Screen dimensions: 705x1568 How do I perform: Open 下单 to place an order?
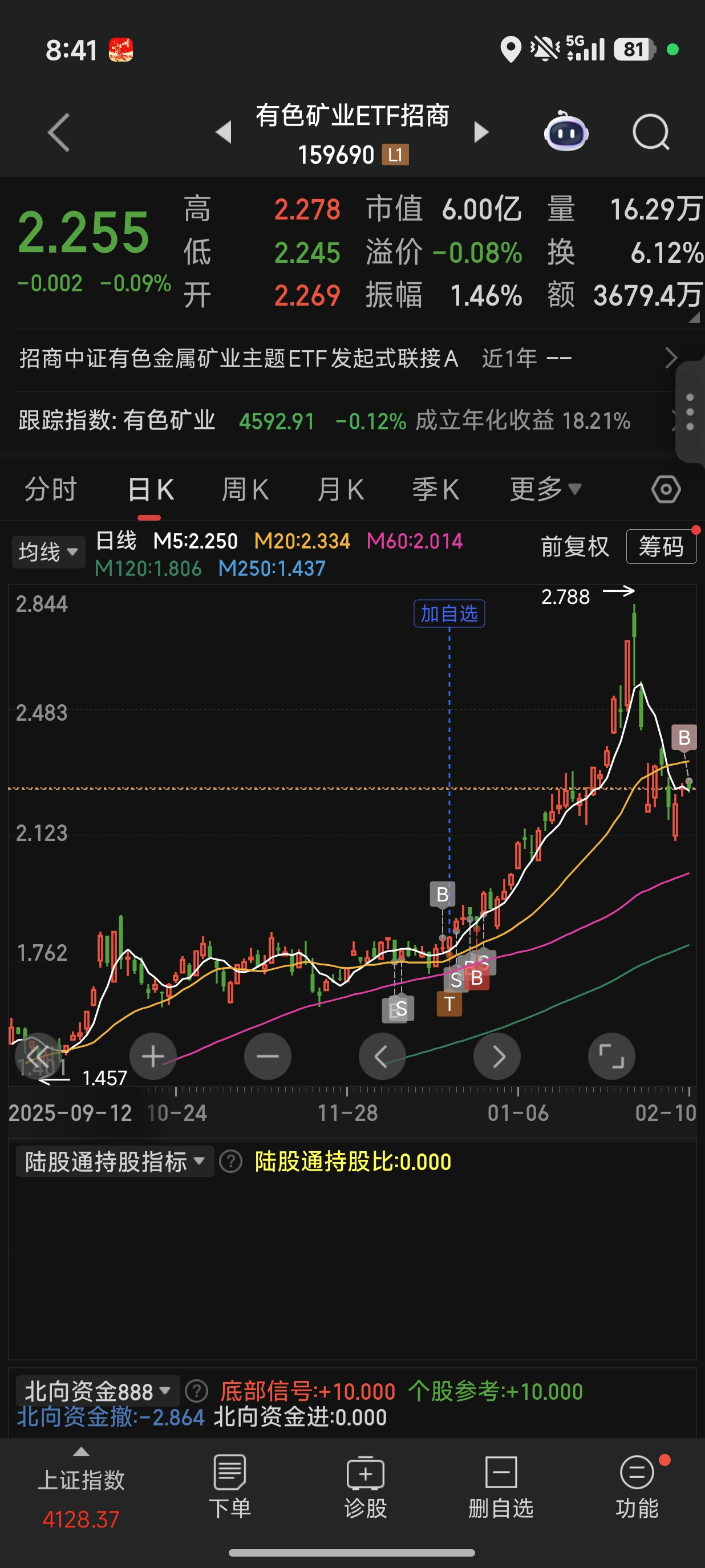229,1486
